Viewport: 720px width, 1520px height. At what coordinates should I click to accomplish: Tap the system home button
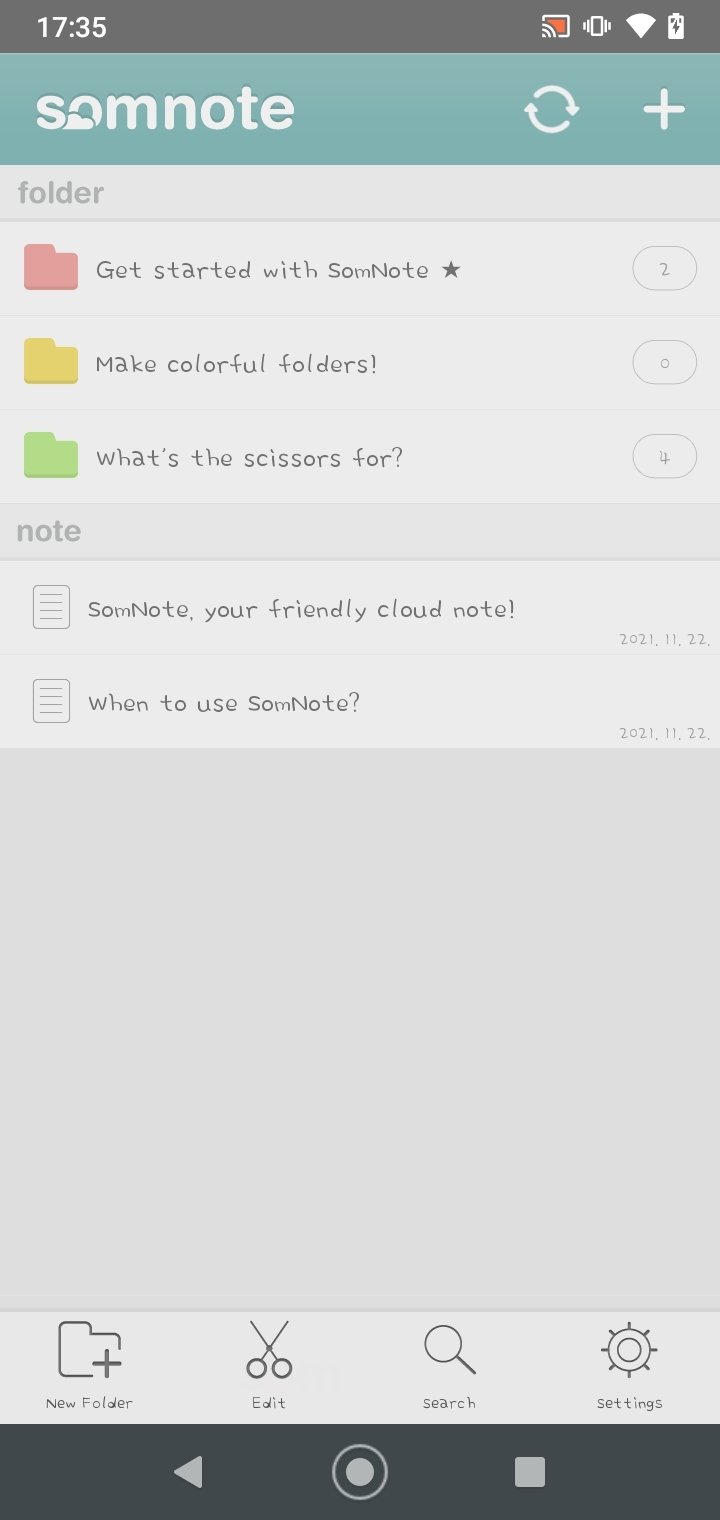tap(360, 1472)
